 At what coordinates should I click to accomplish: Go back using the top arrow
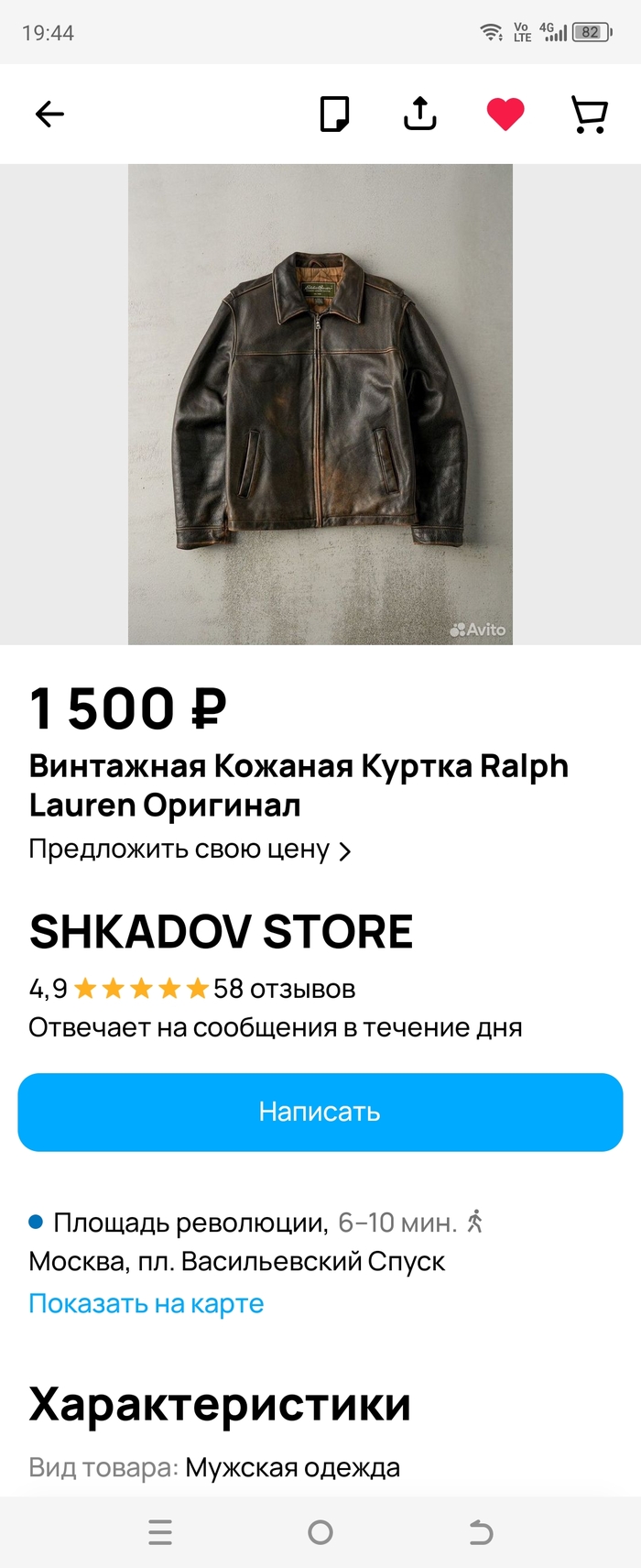49,114
